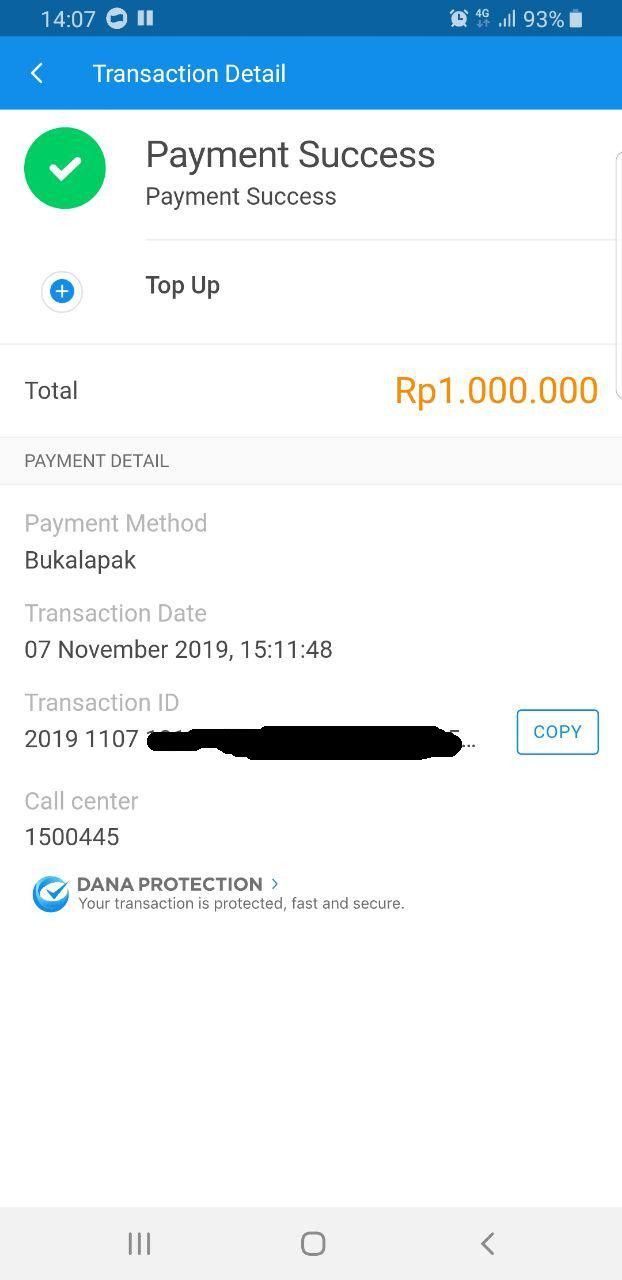The image size is (622, 1280).
Task: Tap the system home button
Action: pyautogui.click(x=313, y=1243)
